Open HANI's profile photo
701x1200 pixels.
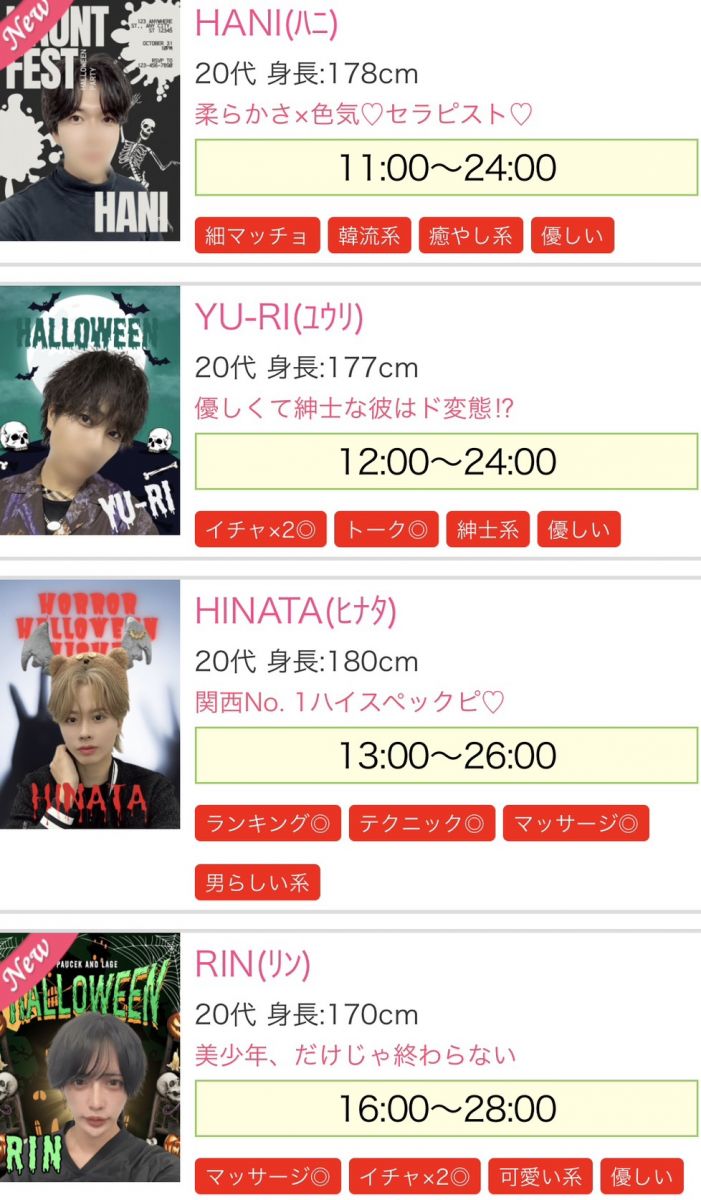coord(90,120)
